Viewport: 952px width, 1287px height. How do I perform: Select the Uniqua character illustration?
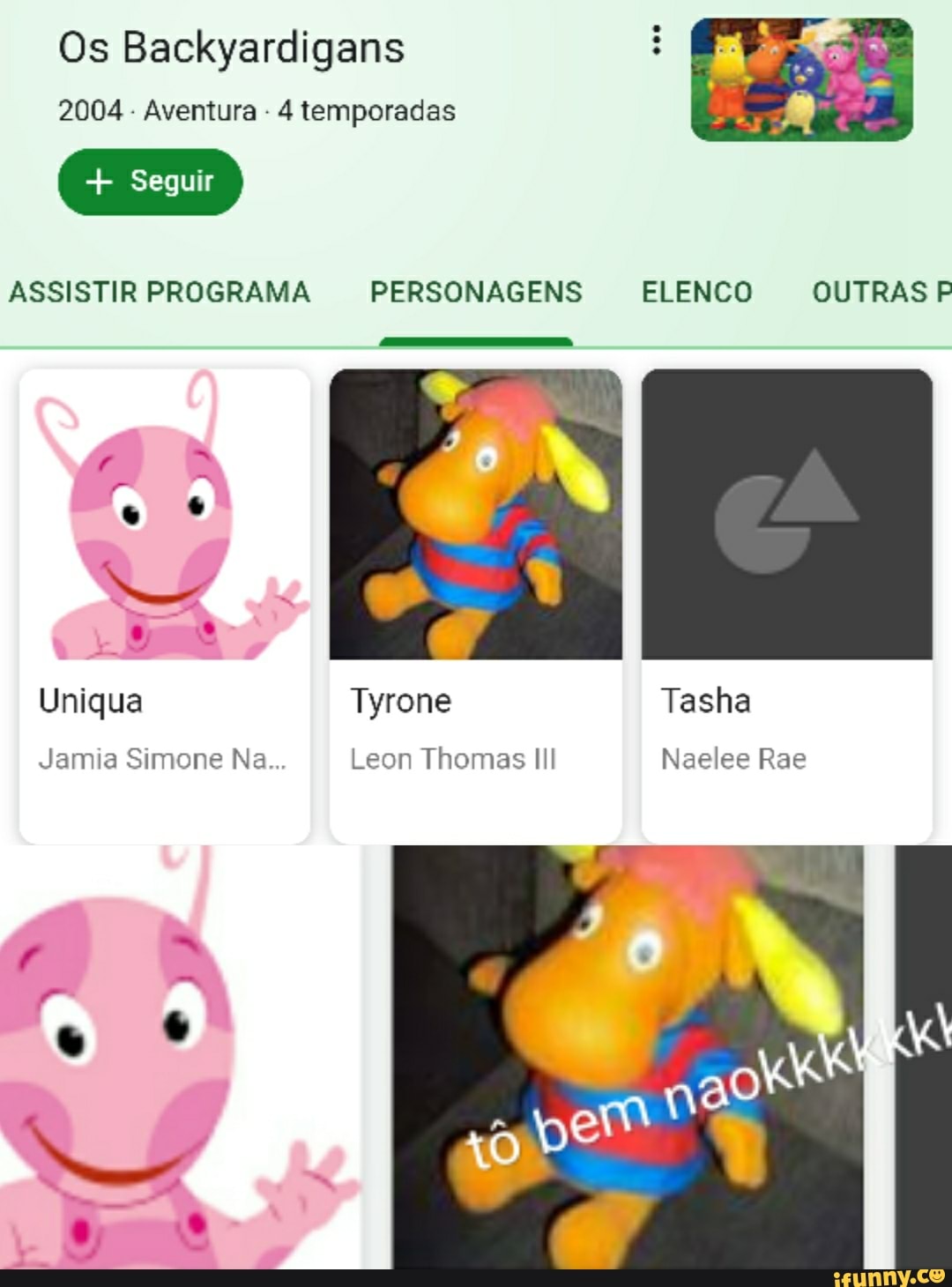tap(164, 516)
